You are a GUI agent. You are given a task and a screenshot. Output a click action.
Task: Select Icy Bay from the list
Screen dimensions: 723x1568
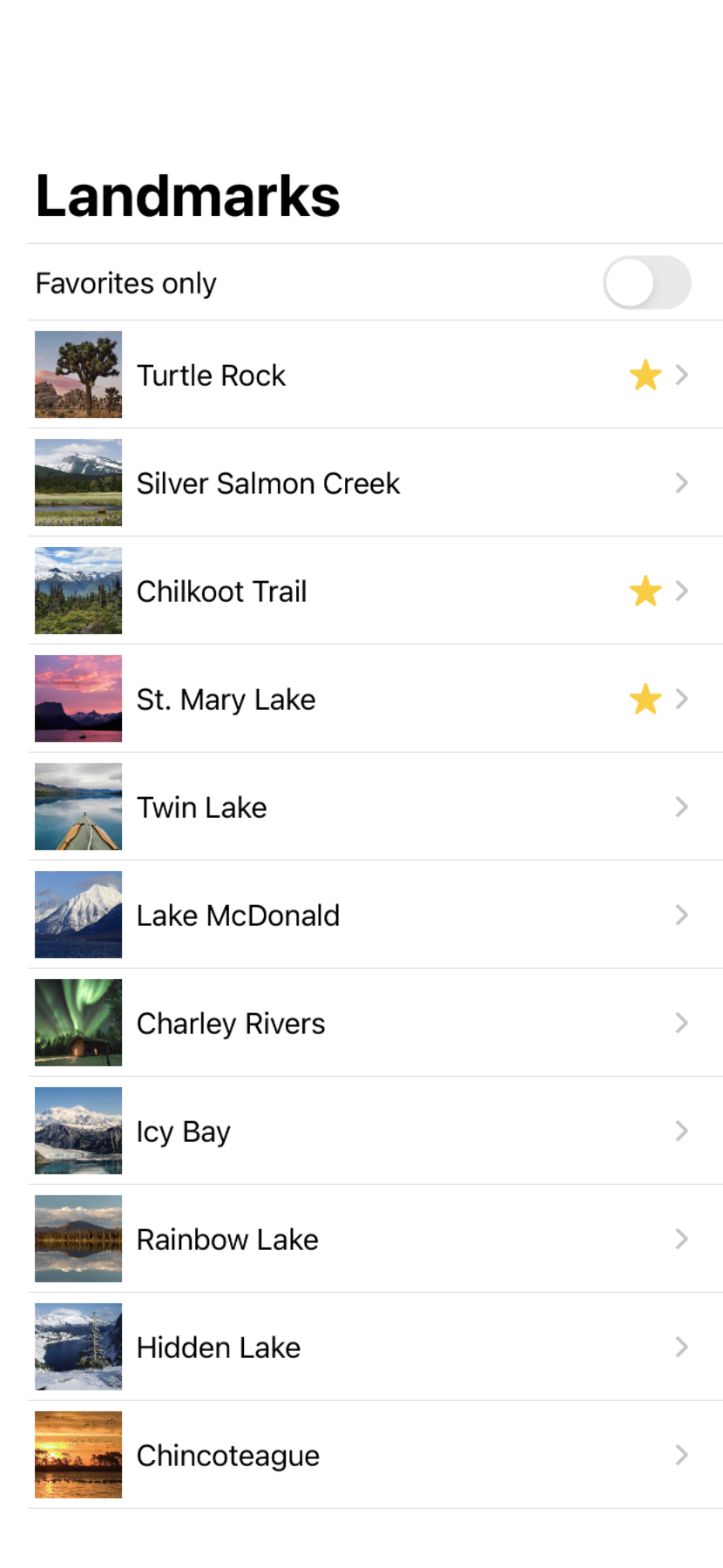pyautogui.click(x=375, y=1131)
